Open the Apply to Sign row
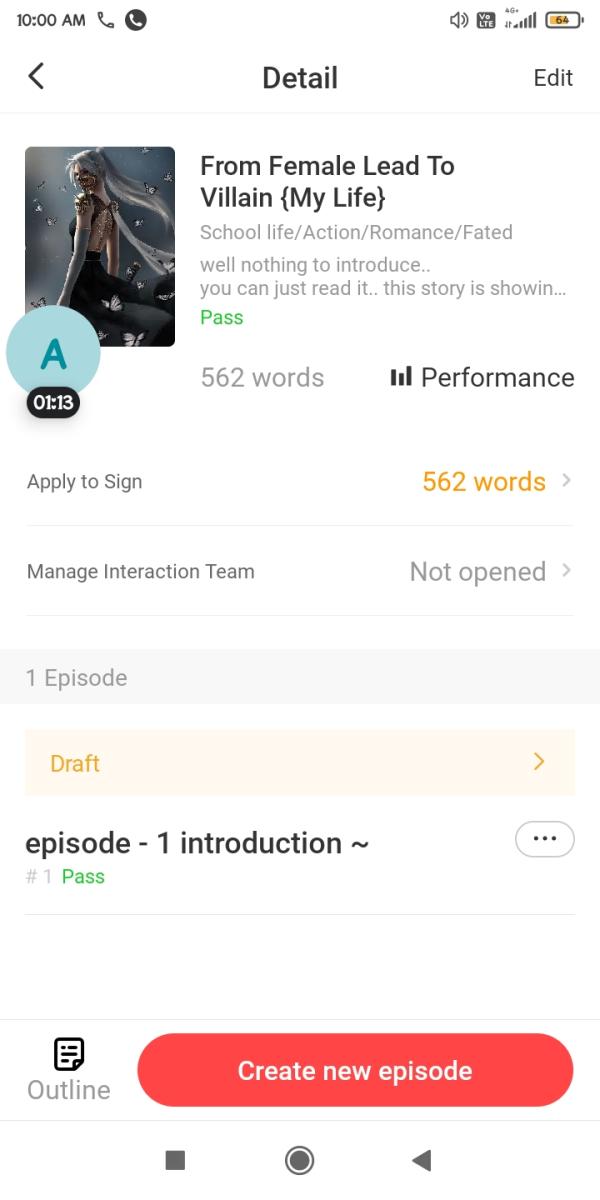600x1200 pixels. 300,481
